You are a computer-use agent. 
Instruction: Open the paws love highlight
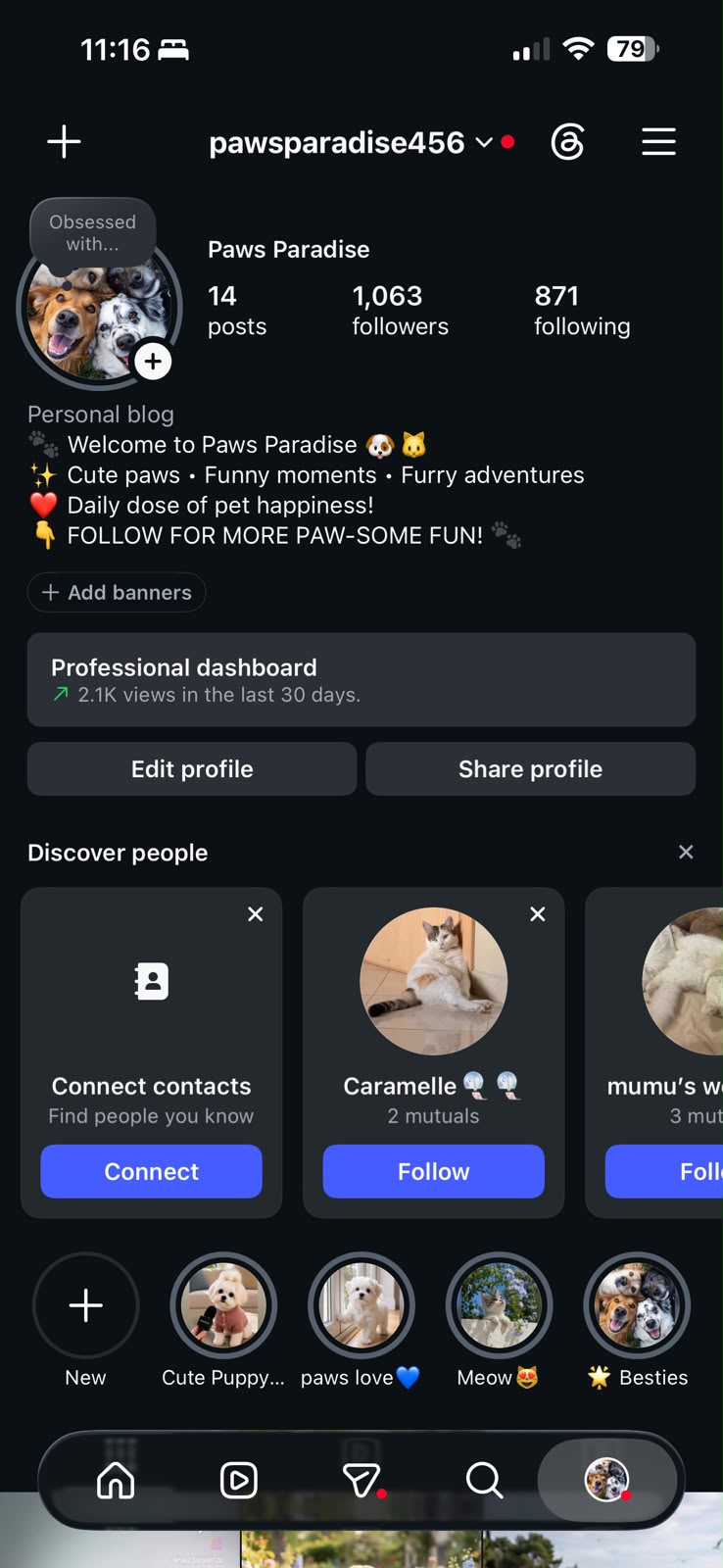tap(361, 1305)
